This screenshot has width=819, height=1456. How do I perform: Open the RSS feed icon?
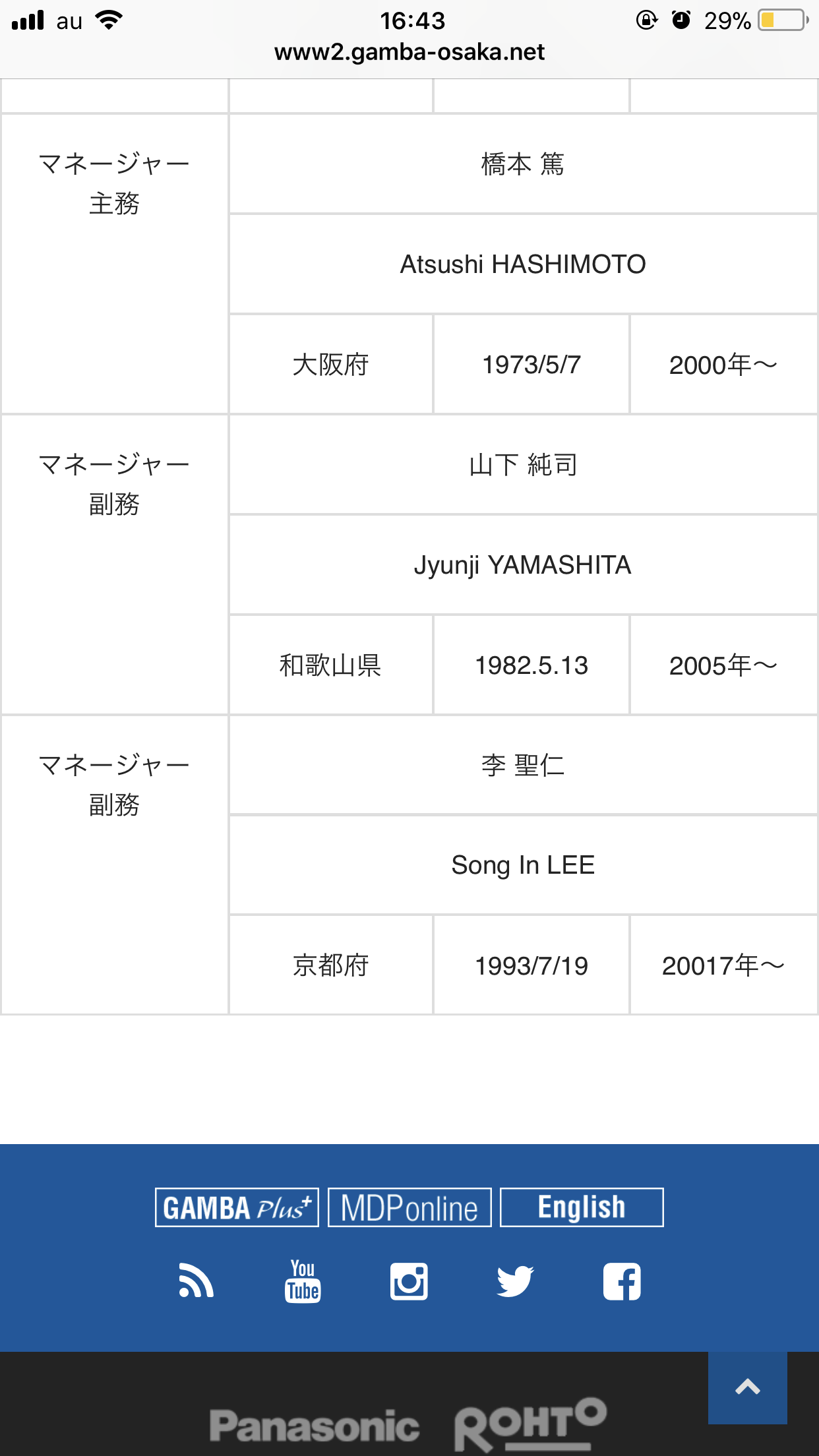tap(196, 1281)
